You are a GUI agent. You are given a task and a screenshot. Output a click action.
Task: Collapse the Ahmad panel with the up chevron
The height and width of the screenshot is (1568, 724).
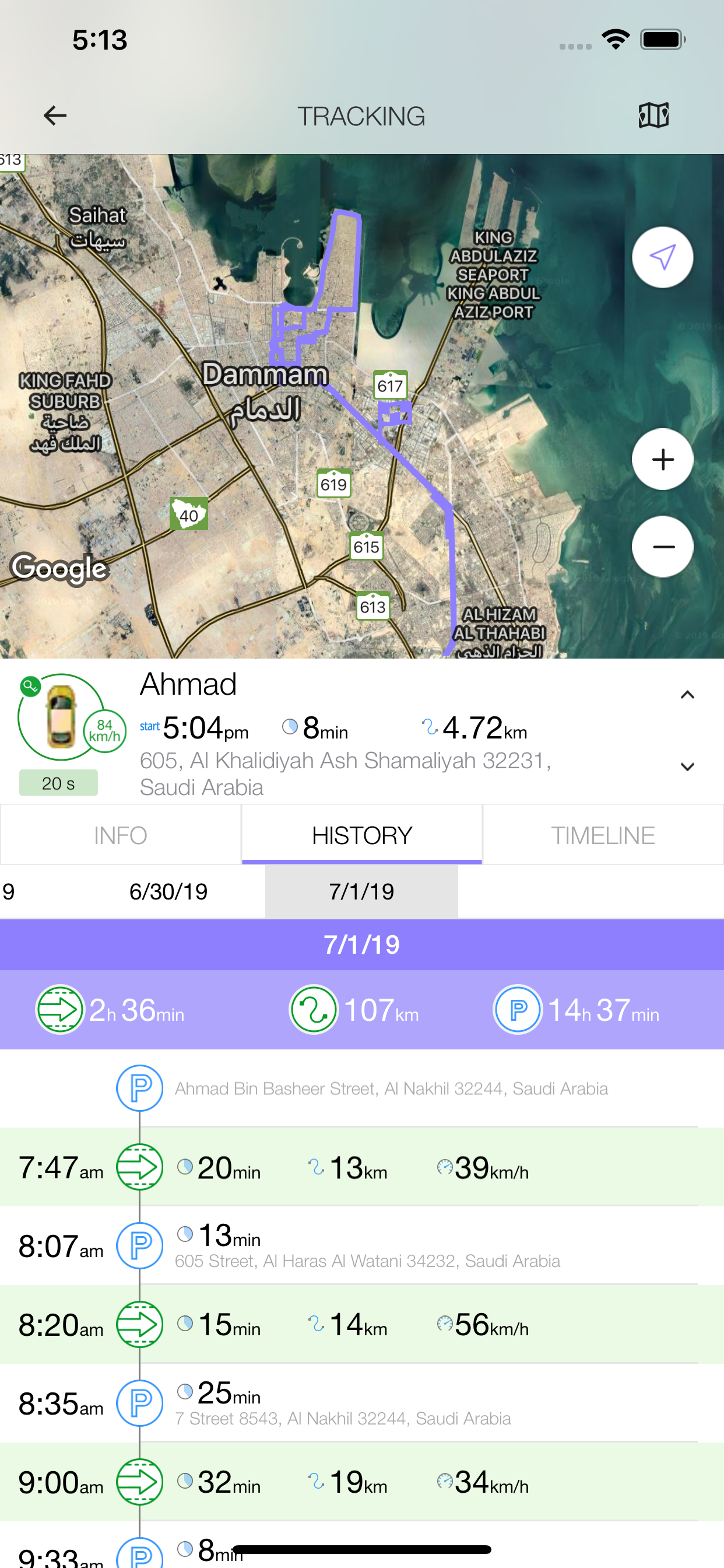click(x=687, y=695)
